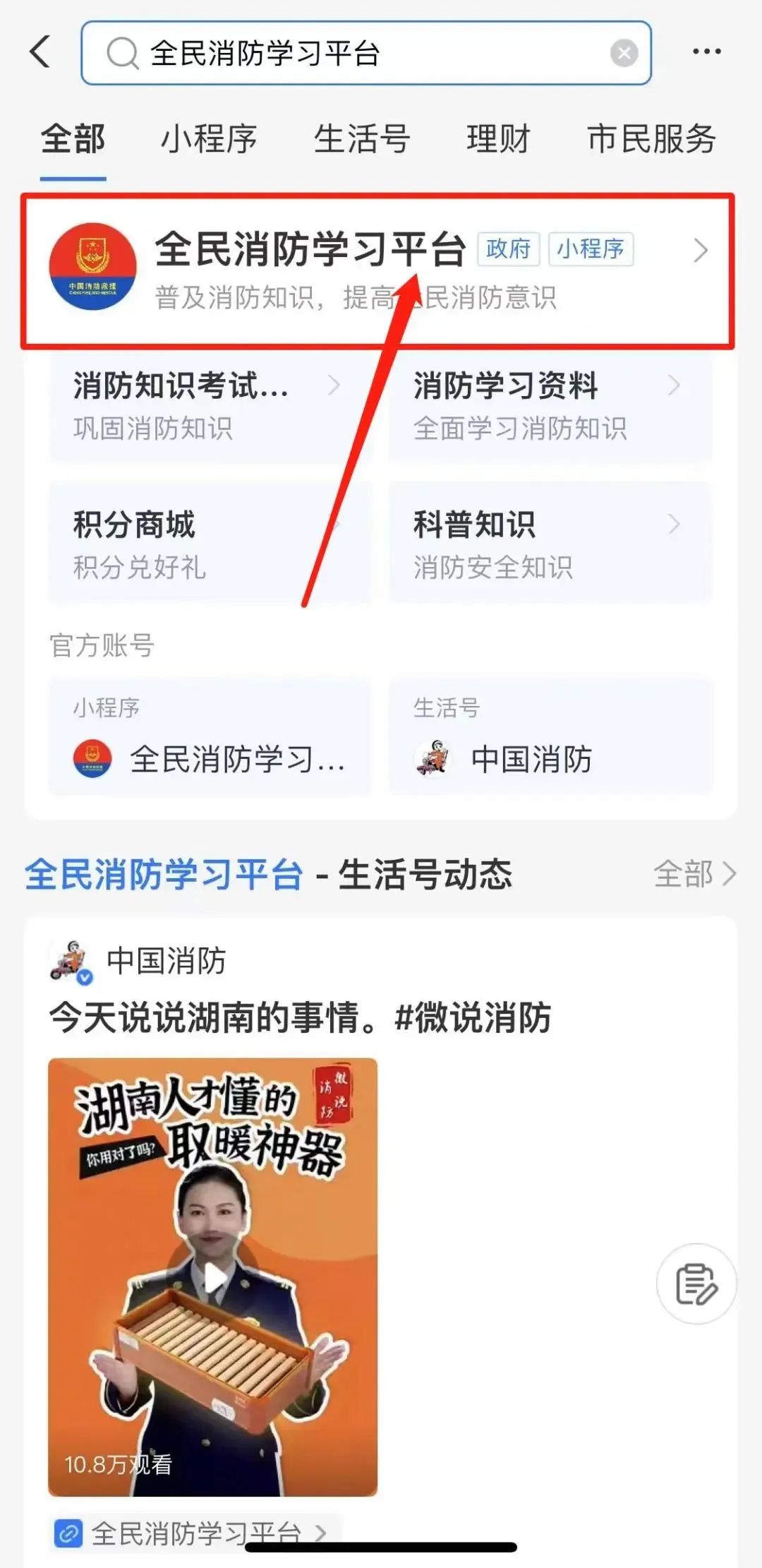
Task: Switch to the 生活号 tab
Action: click(x=362, y=138)
